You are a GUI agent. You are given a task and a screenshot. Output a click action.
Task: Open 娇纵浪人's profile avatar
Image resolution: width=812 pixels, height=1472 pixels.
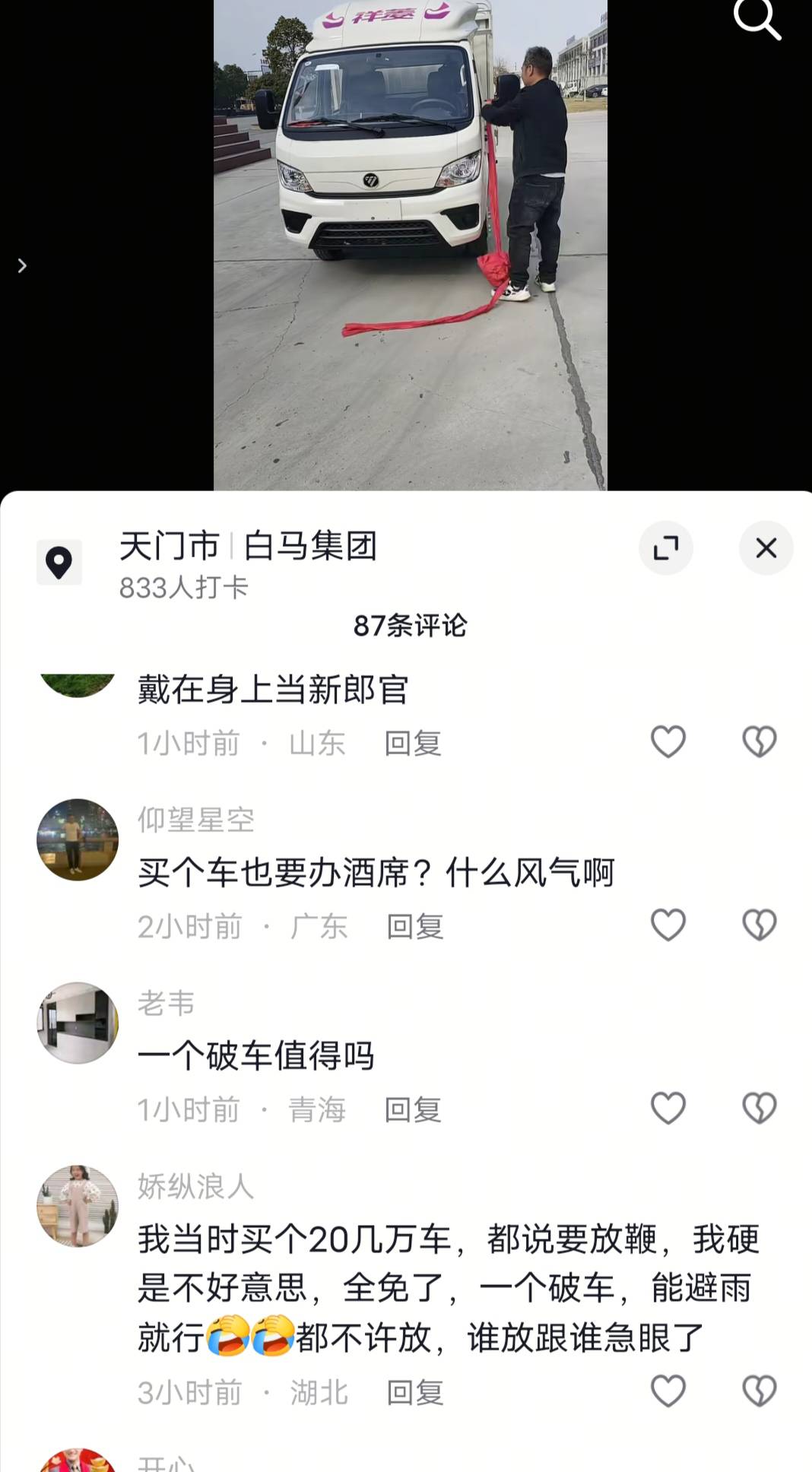(x=78, y=1206)
